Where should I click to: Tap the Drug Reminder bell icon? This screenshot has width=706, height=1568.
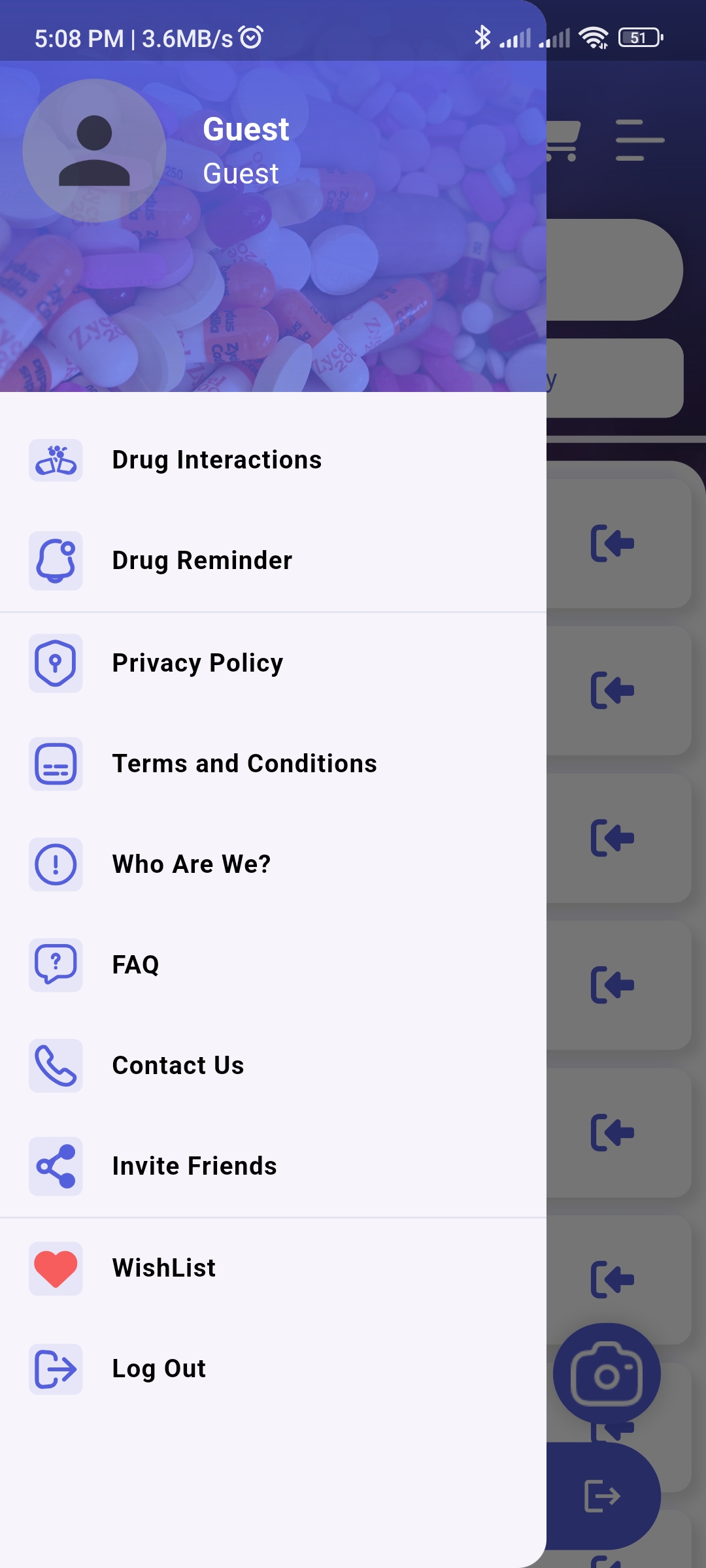click(x=56, y=562)
